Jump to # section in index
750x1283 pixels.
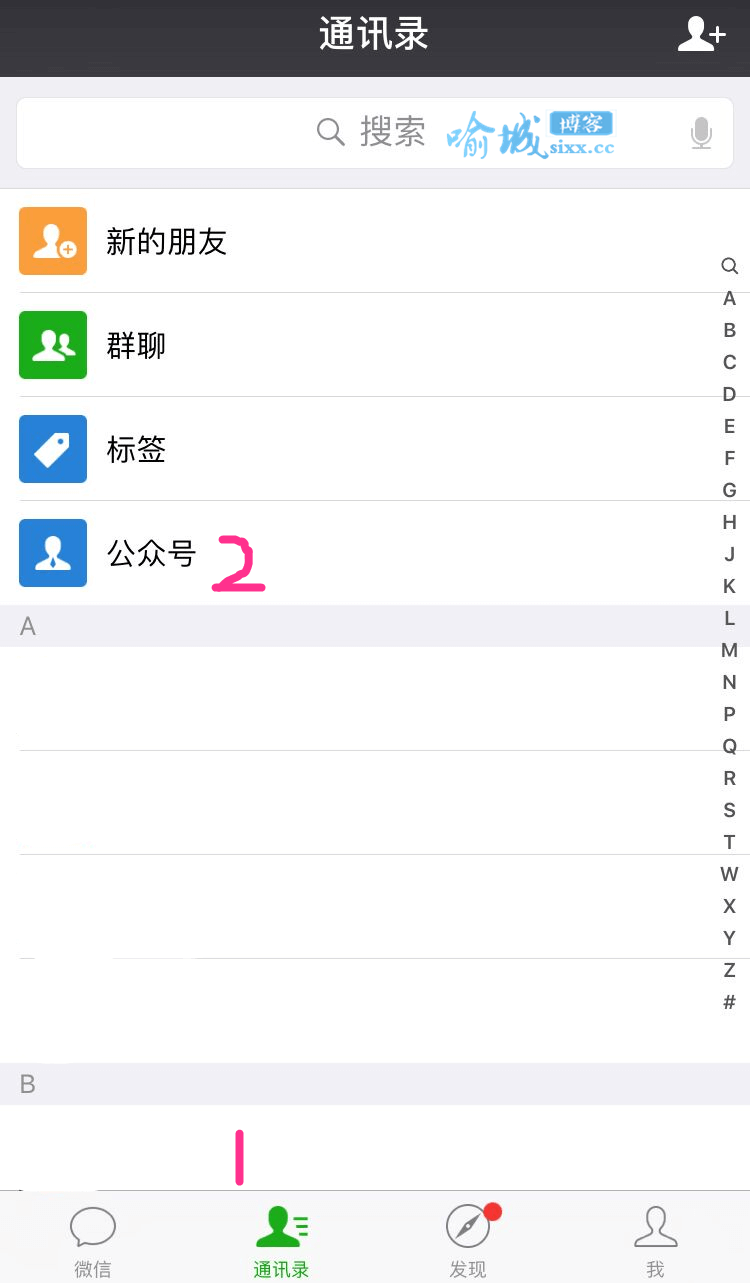tap(729, 1002)
